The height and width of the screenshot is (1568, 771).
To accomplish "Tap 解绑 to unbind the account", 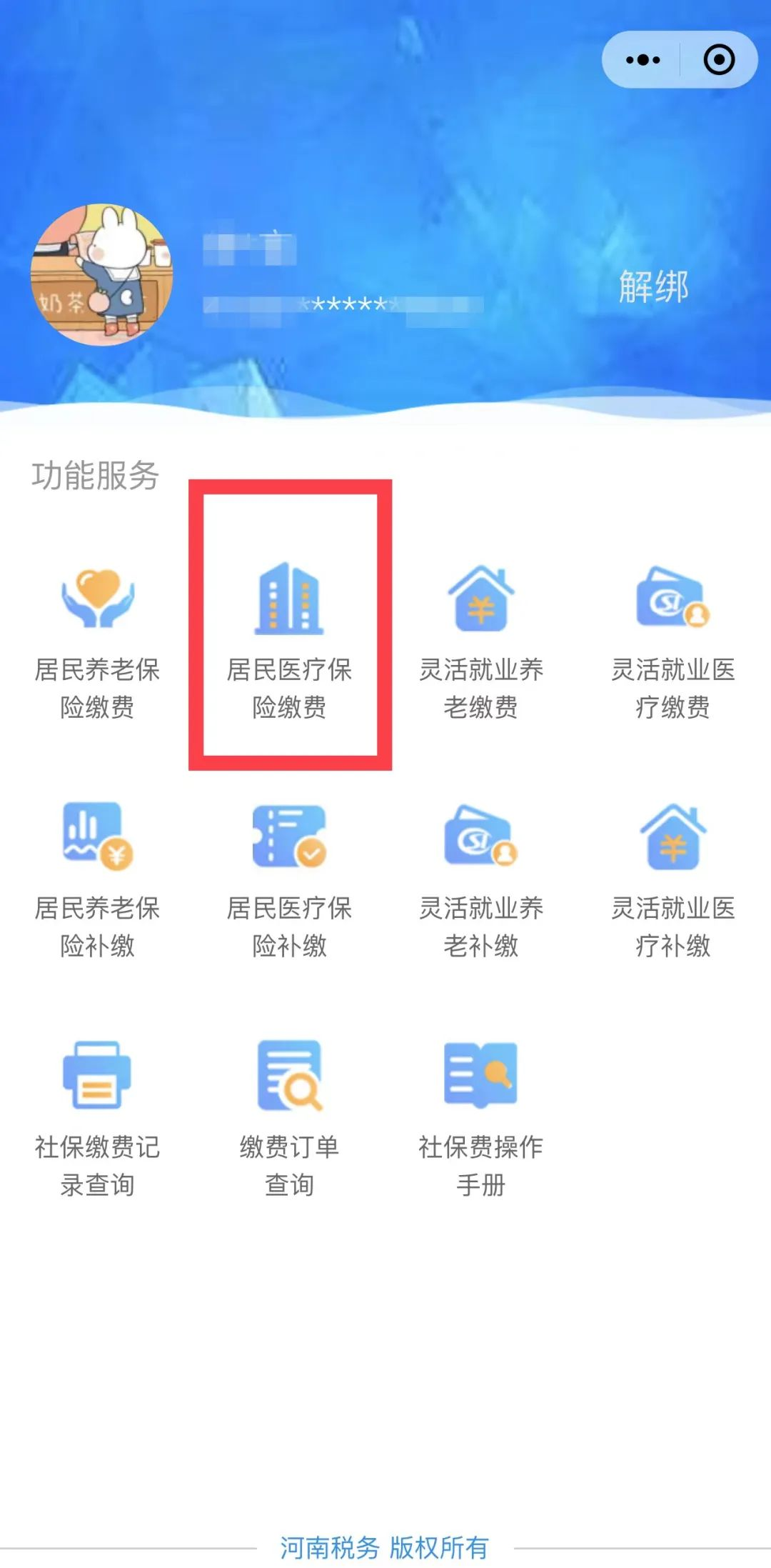I will 653,287.
